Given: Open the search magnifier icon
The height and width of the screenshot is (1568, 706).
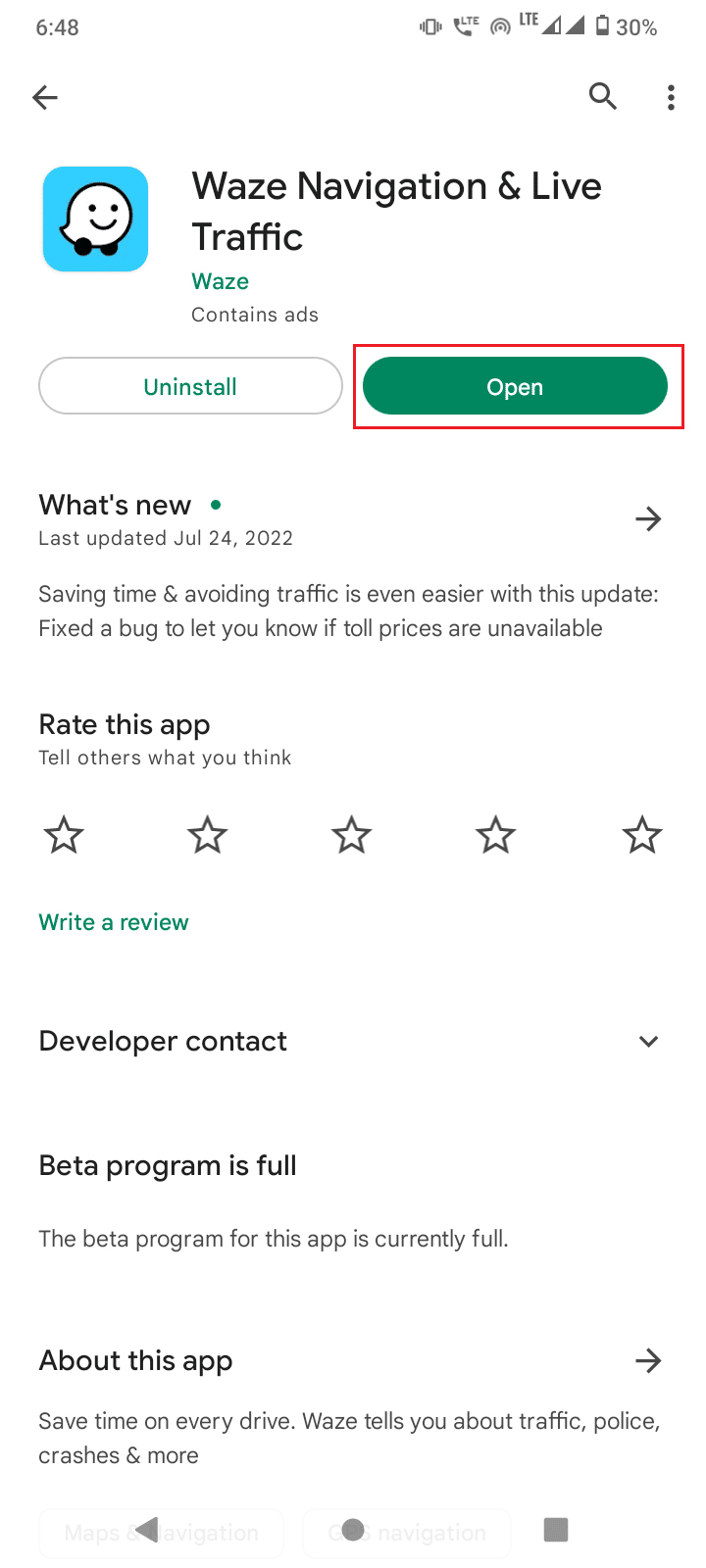Looking at the screenshot, I should pos(602,97).
